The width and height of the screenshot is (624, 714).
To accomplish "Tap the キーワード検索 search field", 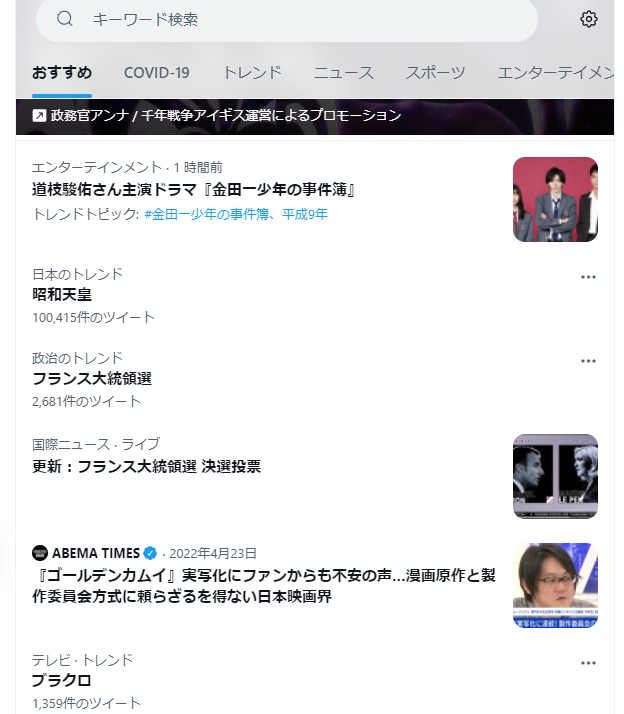I will 290,19.
